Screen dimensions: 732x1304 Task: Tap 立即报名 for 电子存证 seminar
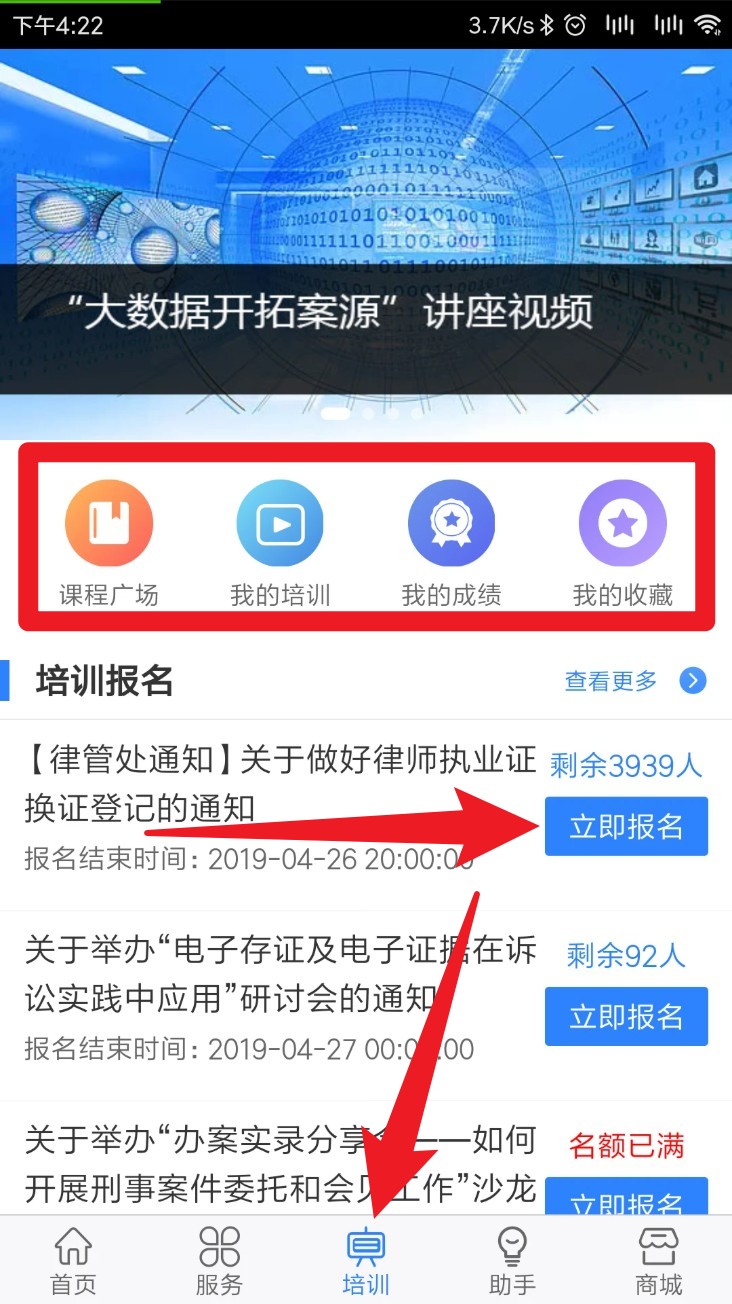(x=626, y=1016)
